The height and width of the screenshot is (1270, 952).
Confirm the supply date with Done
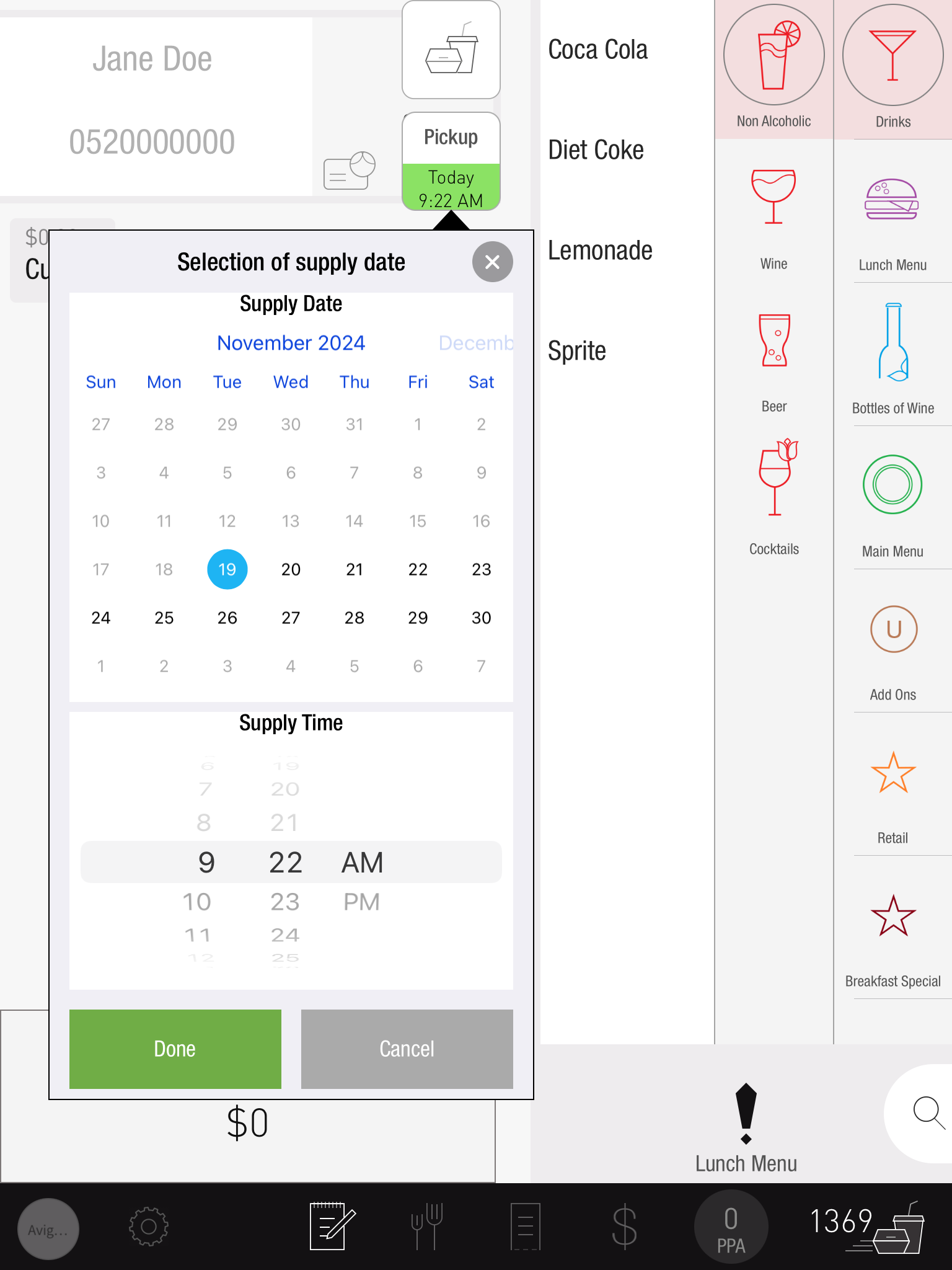click(x=175, y=1049)
